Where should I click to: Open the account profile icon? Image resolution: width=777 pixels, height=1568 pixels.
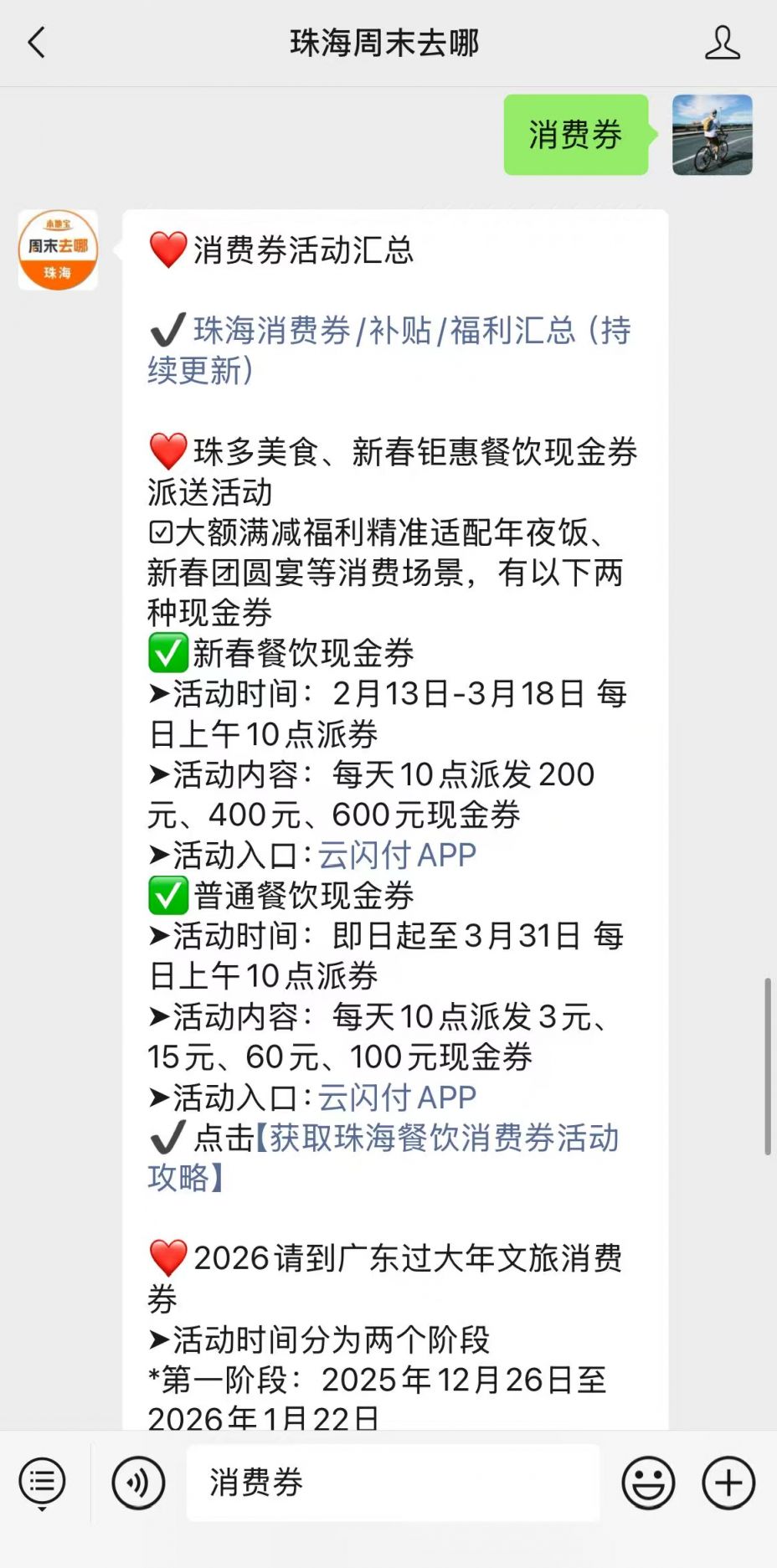pos(722,43)
